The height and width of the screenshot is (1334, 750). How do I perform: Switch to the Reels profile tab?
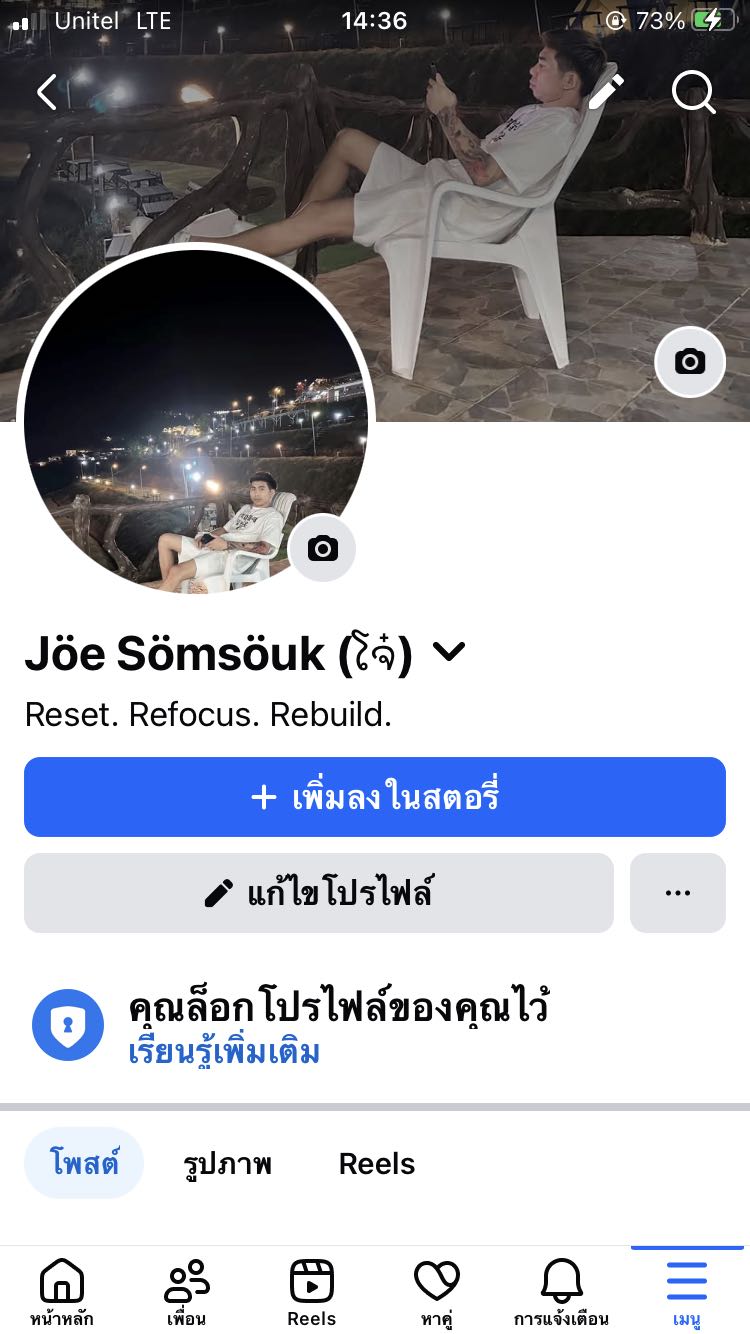point(377,1164)
